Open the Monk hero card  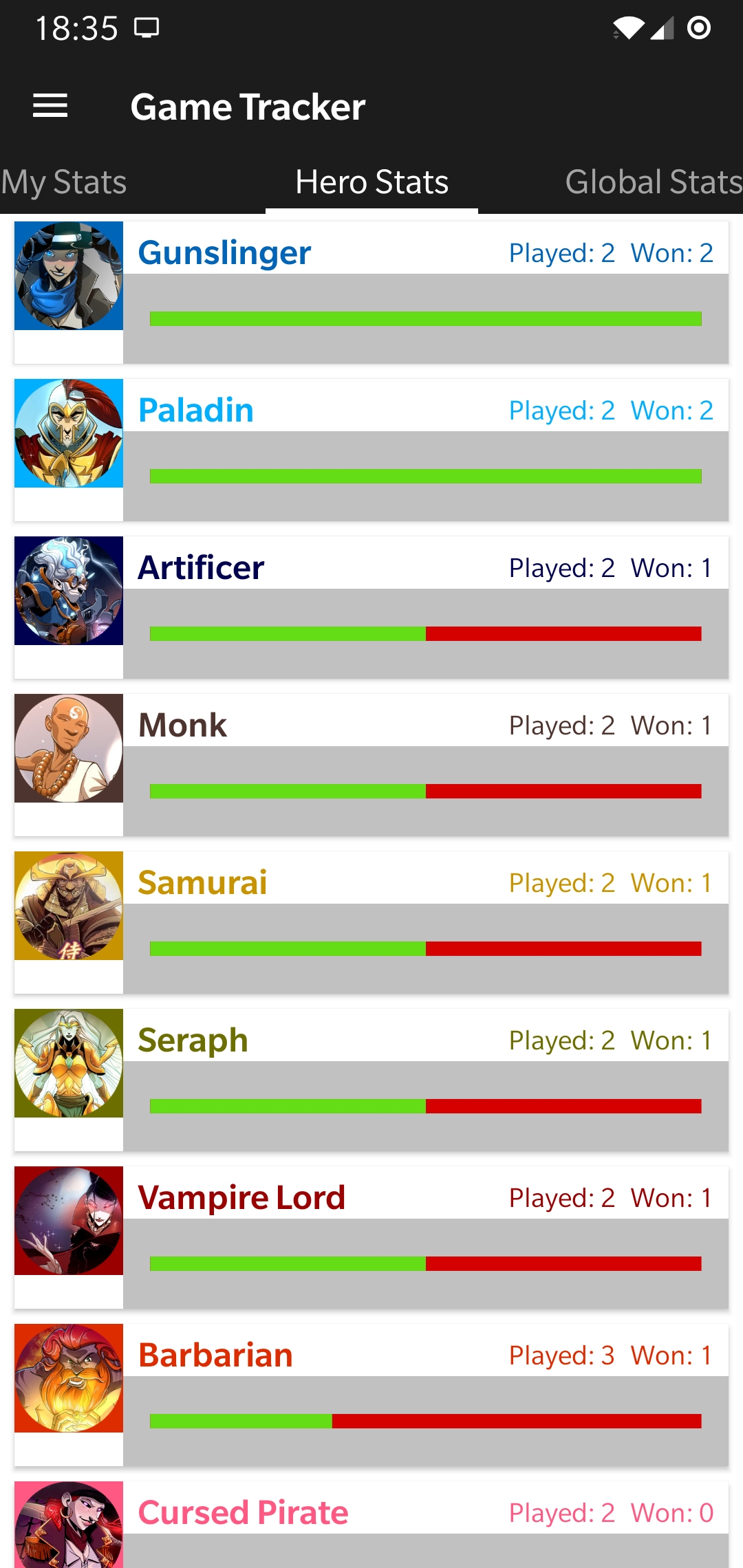(371, 765)
